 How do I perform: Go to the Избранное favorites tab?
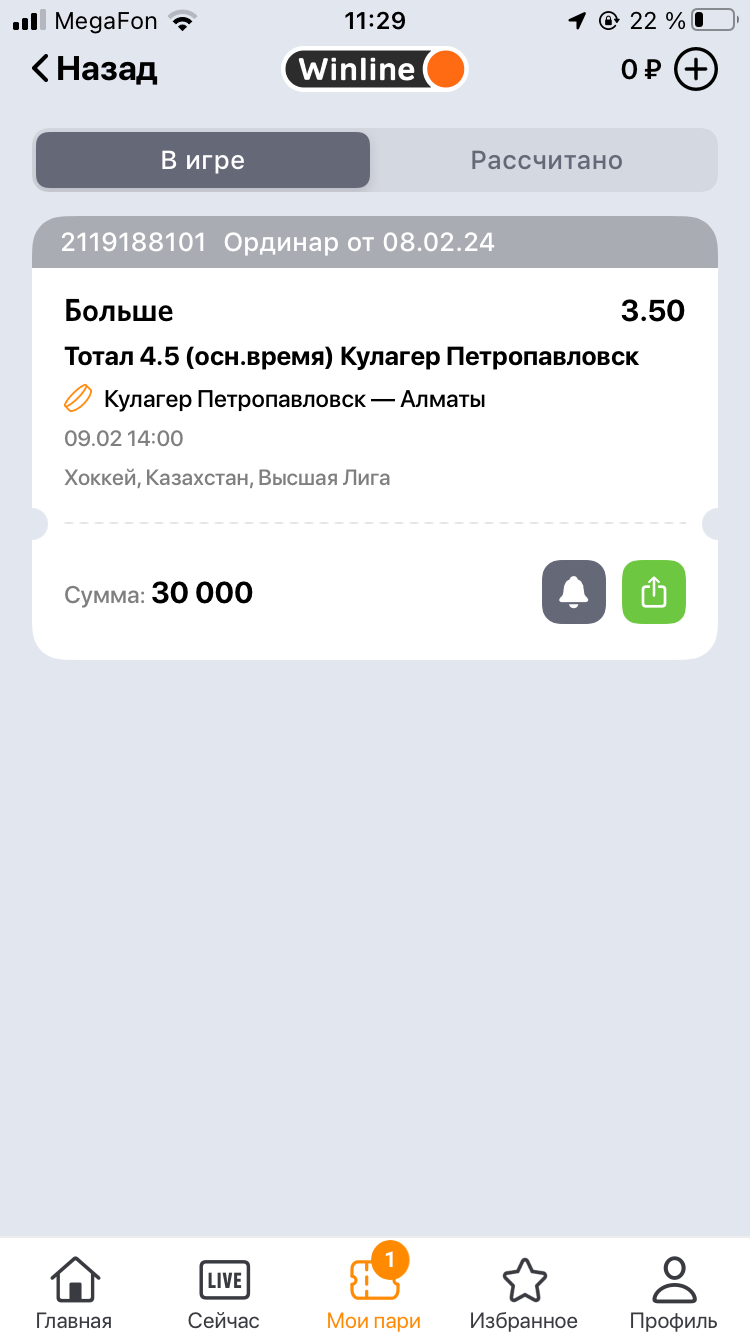pos(524,1292)
